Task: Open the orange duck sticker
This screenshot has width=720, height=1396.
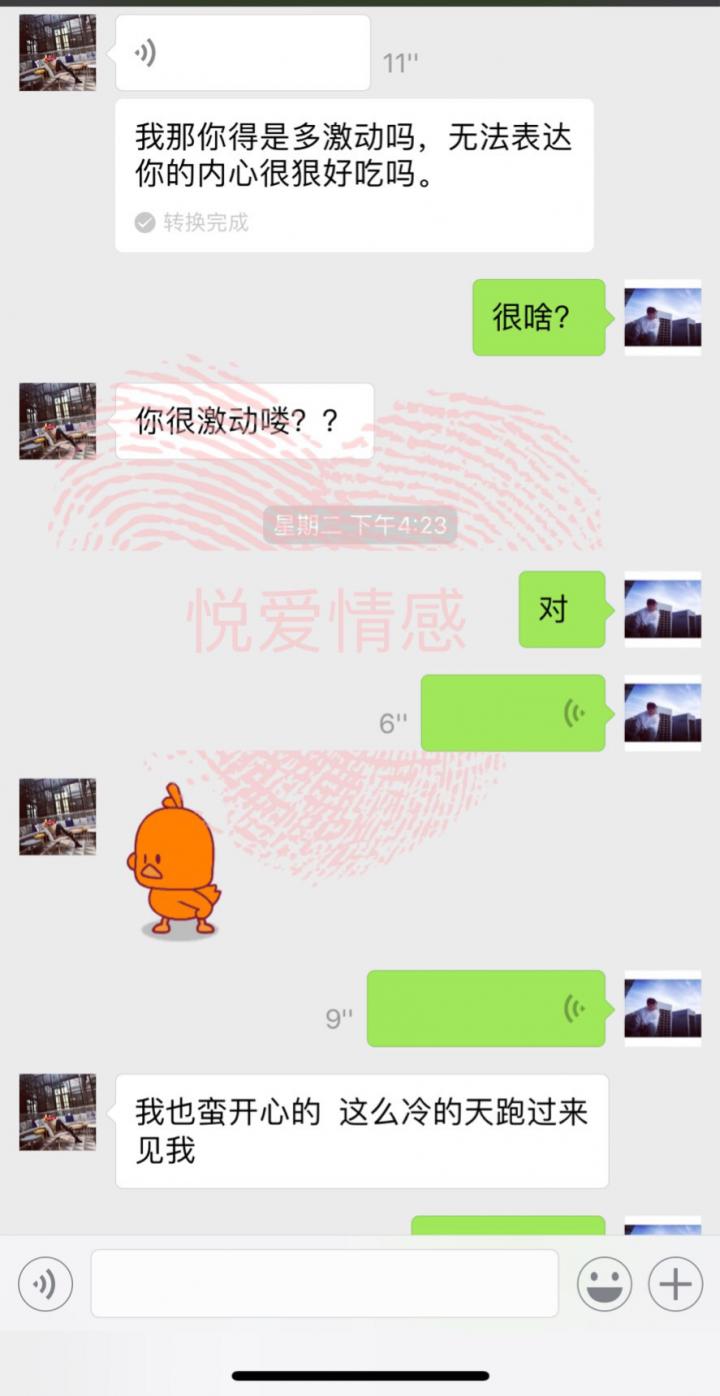Action: pyautogui.click(x=173, y=862)
